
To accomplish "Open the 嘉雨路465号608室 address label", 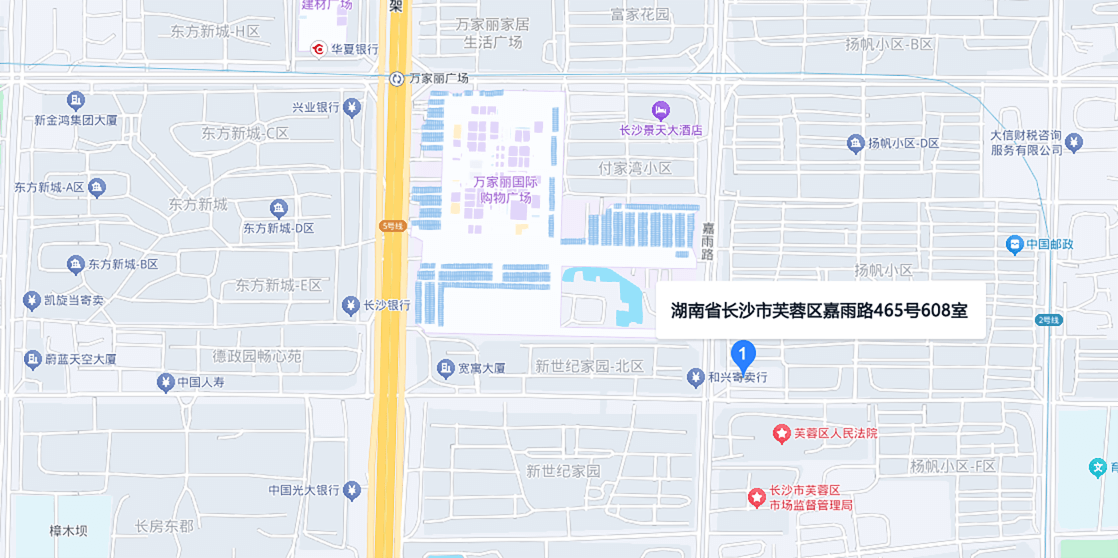I will click(x=819, y=311).
